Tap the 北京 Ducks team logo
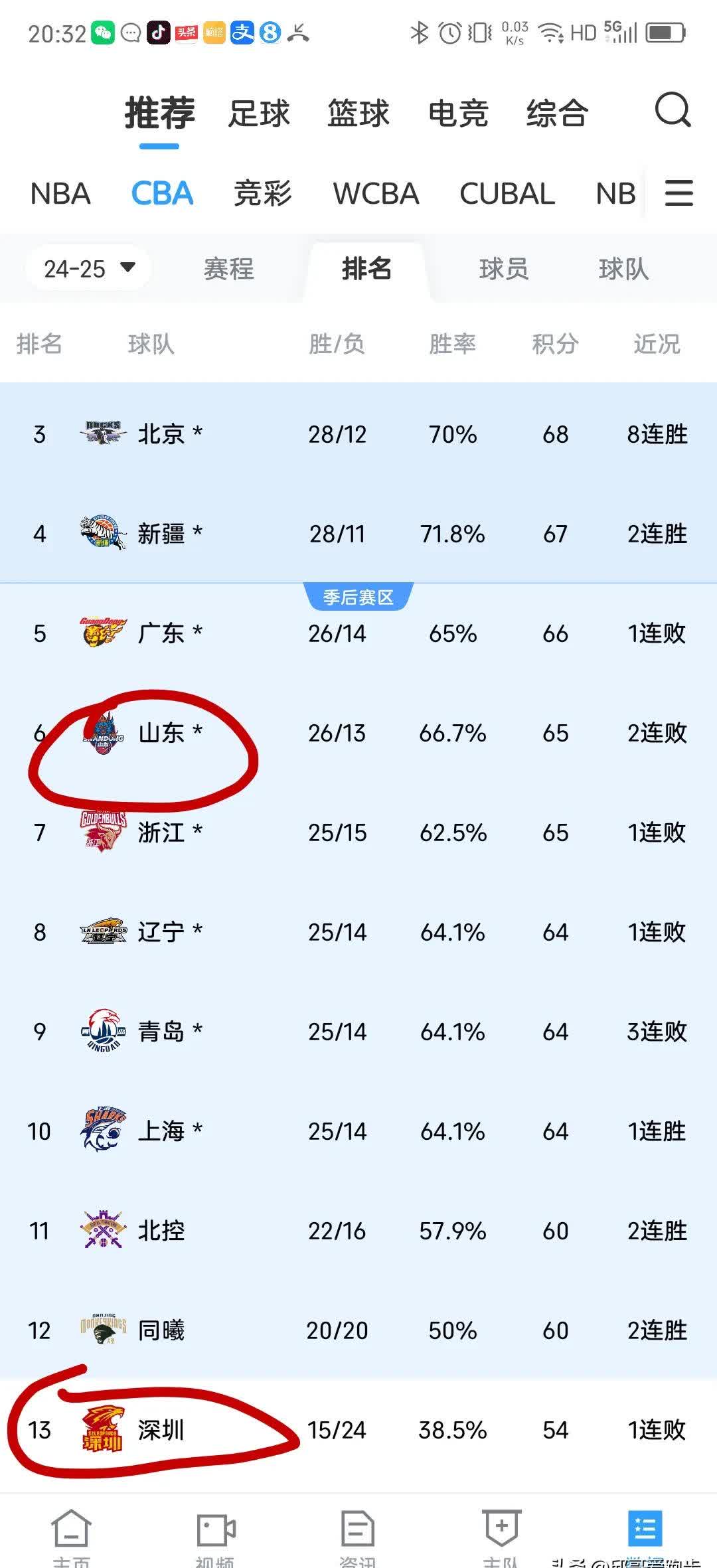 point(100,433)
